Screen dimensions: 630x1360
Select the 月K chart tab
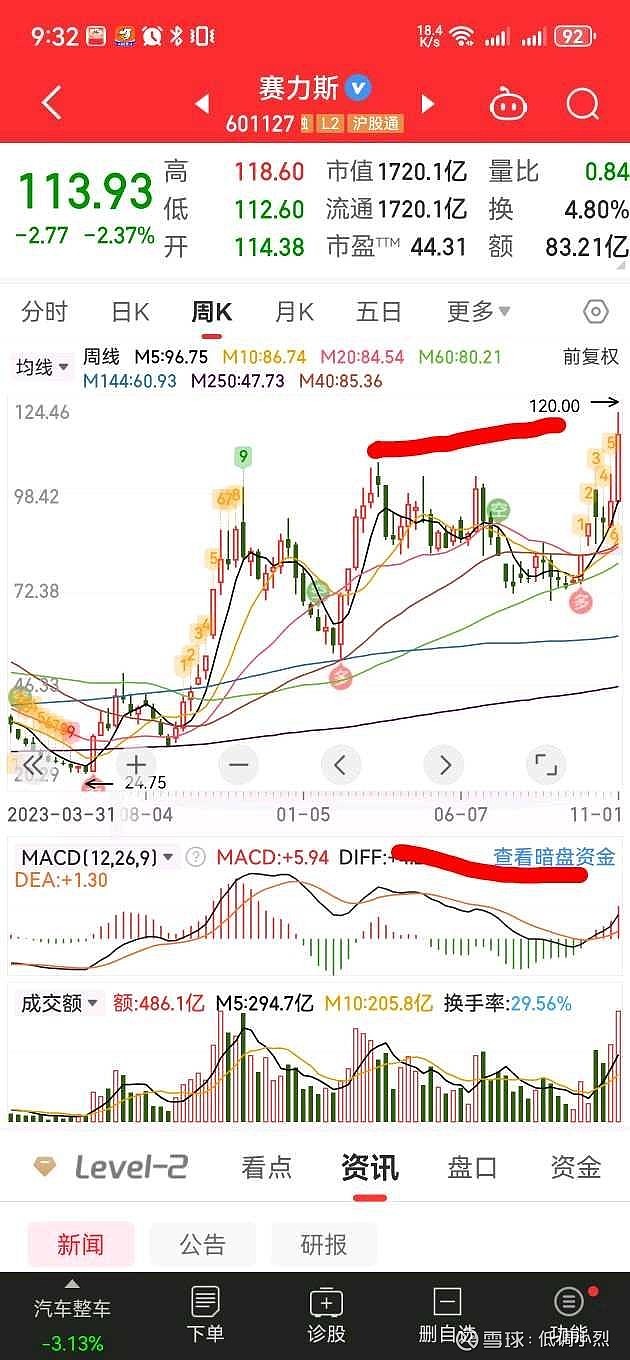[x=294, y=312]
